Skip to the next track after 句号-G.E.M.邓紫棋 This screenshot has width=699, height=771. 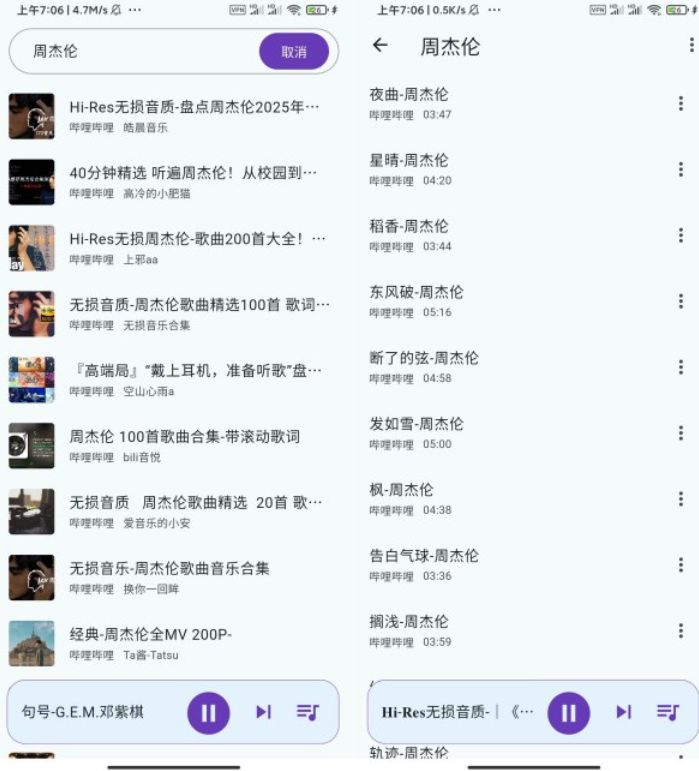click(x=263, y=712)
